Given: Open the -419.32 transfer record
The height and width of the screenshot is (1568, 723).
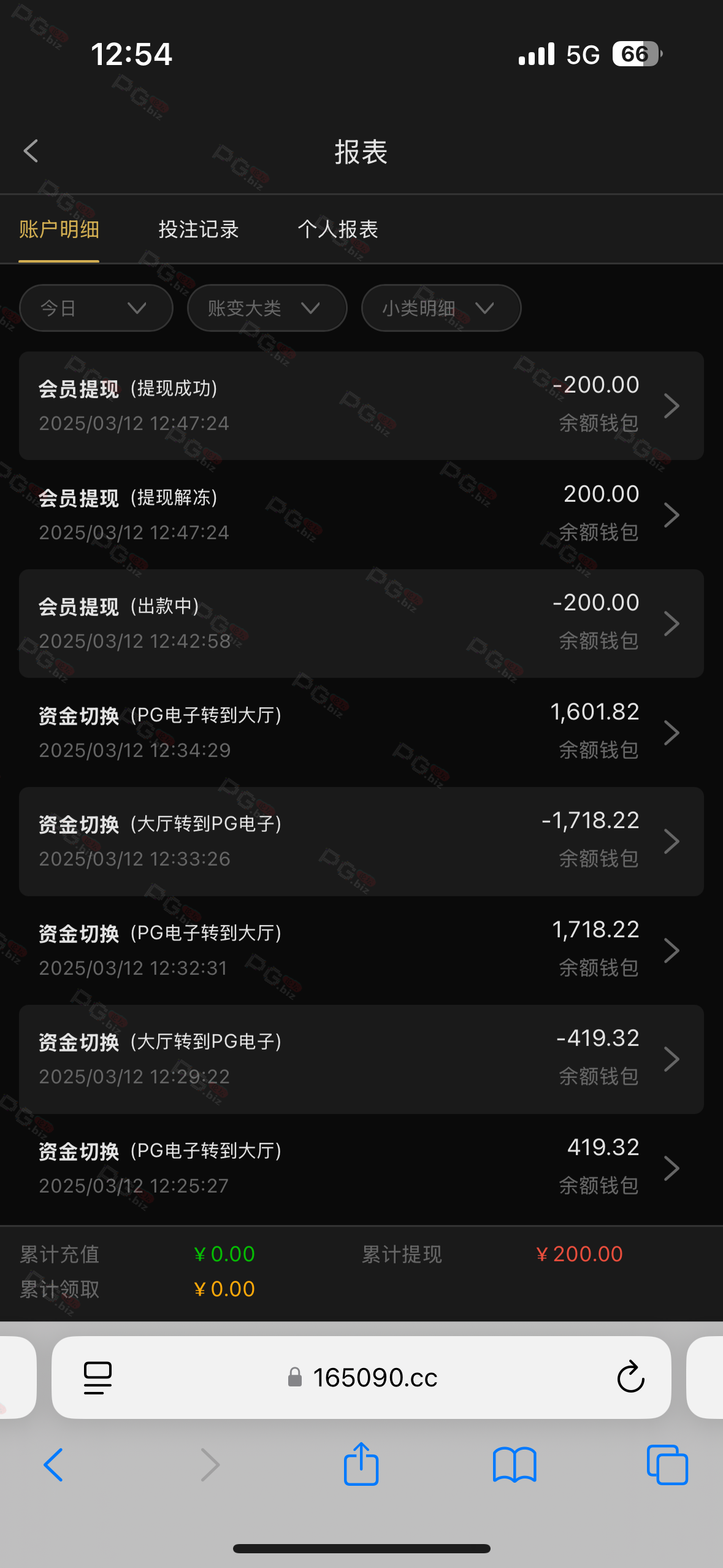Looking at the screenshot, I should coord(361,1059).
